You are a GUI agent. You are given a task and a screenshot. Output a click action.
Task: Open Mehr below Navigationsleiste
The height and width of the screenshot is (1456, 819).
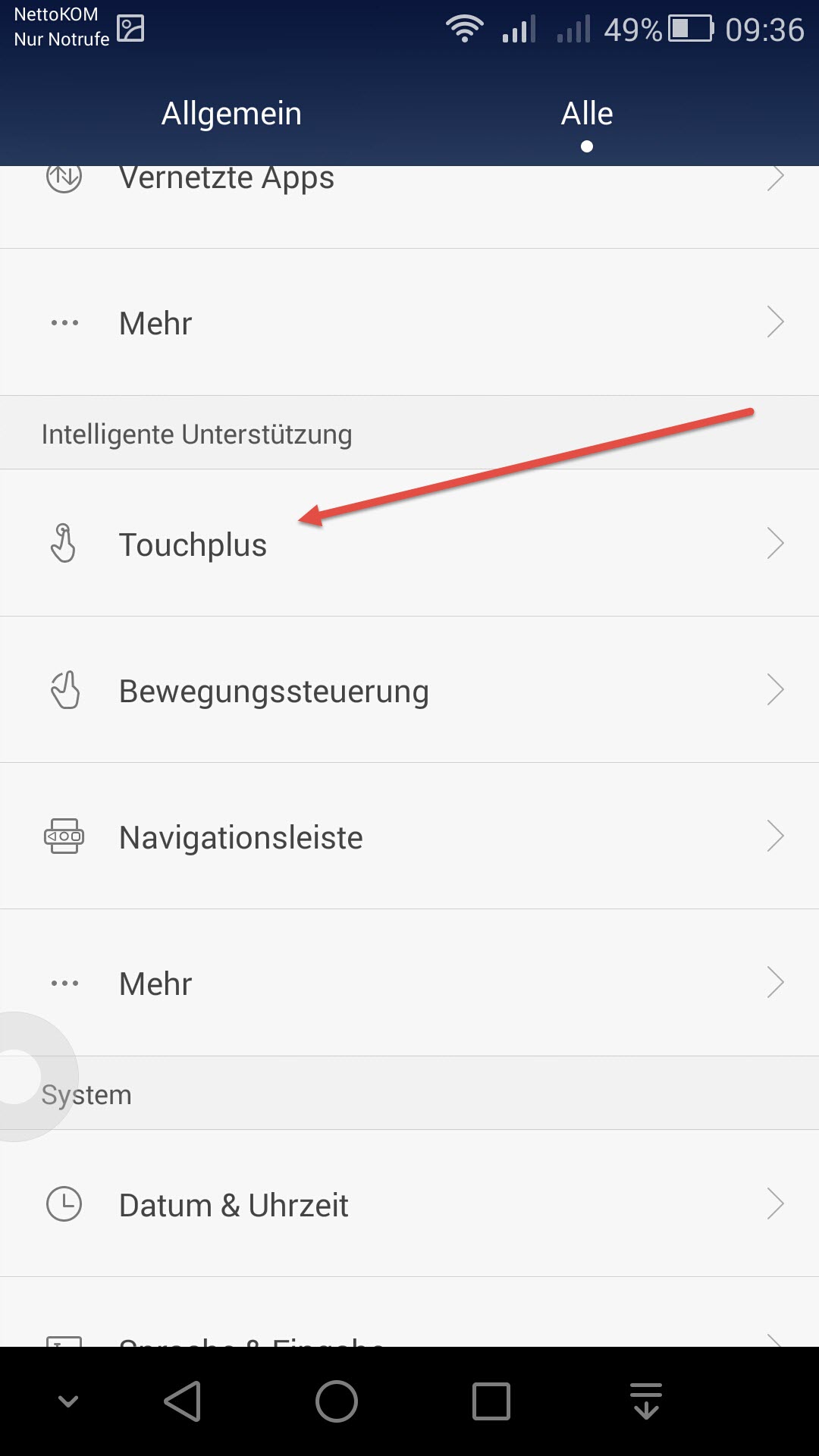409,983
